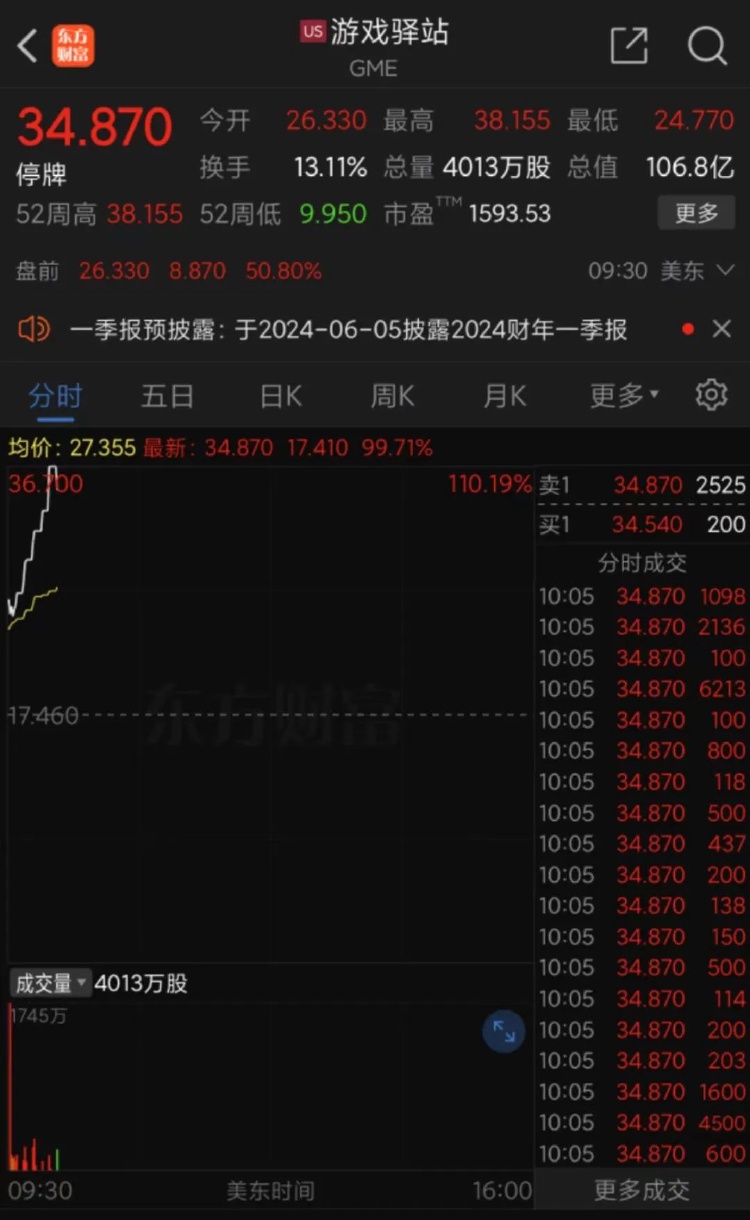Switch to the 日K chart tab

[x=280, y=396]
